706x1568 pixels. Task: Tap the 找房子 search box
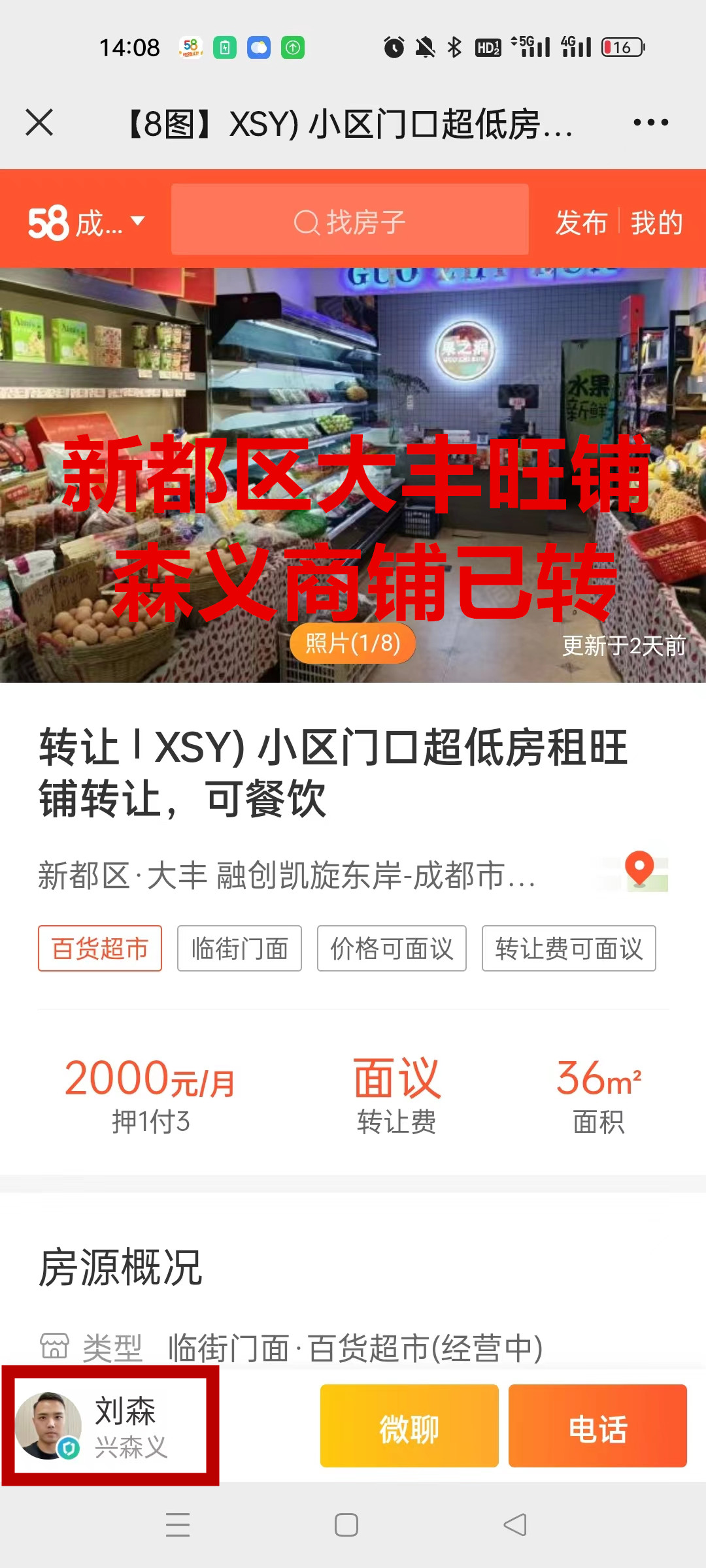[x=350, y=220]
